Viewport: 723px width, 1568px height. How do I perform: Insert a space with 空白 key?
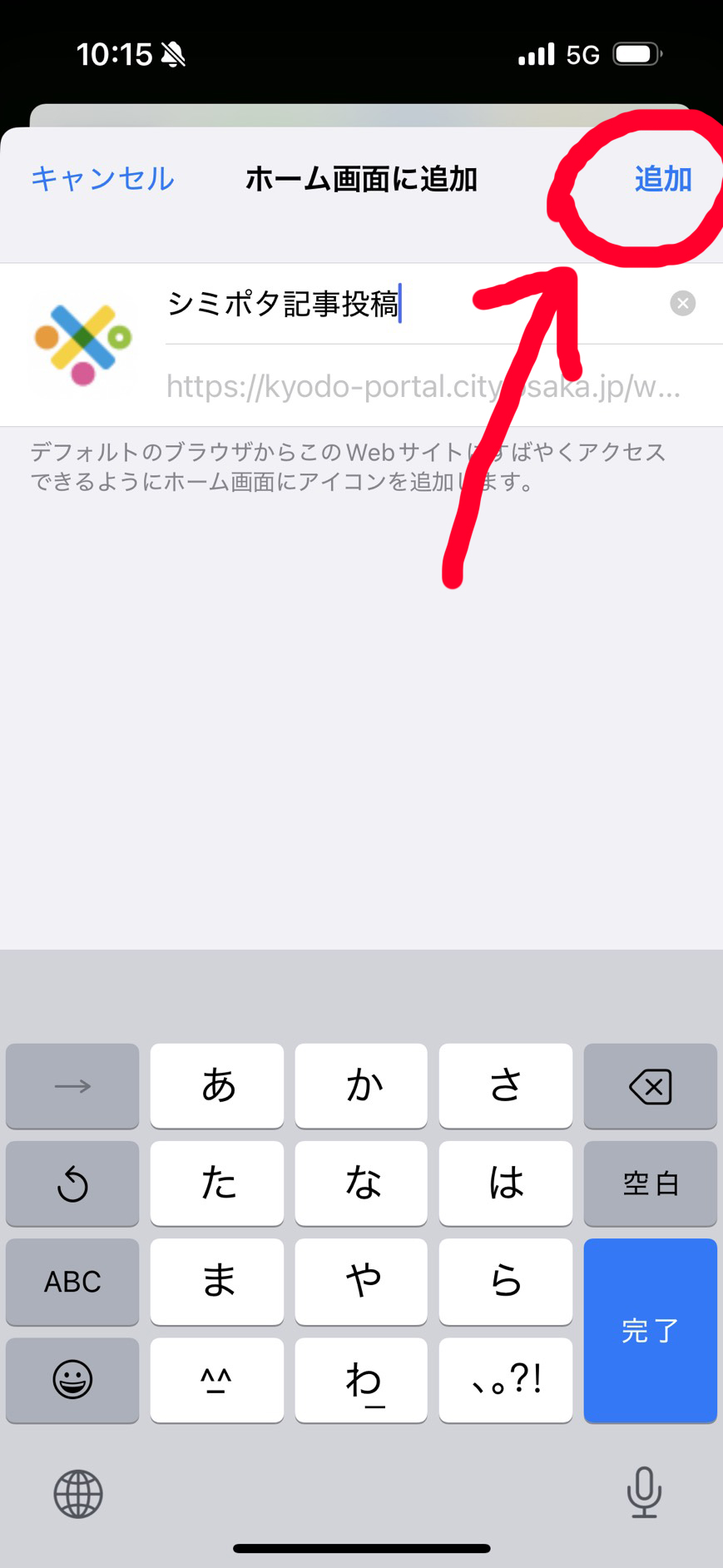point(650,1183)
